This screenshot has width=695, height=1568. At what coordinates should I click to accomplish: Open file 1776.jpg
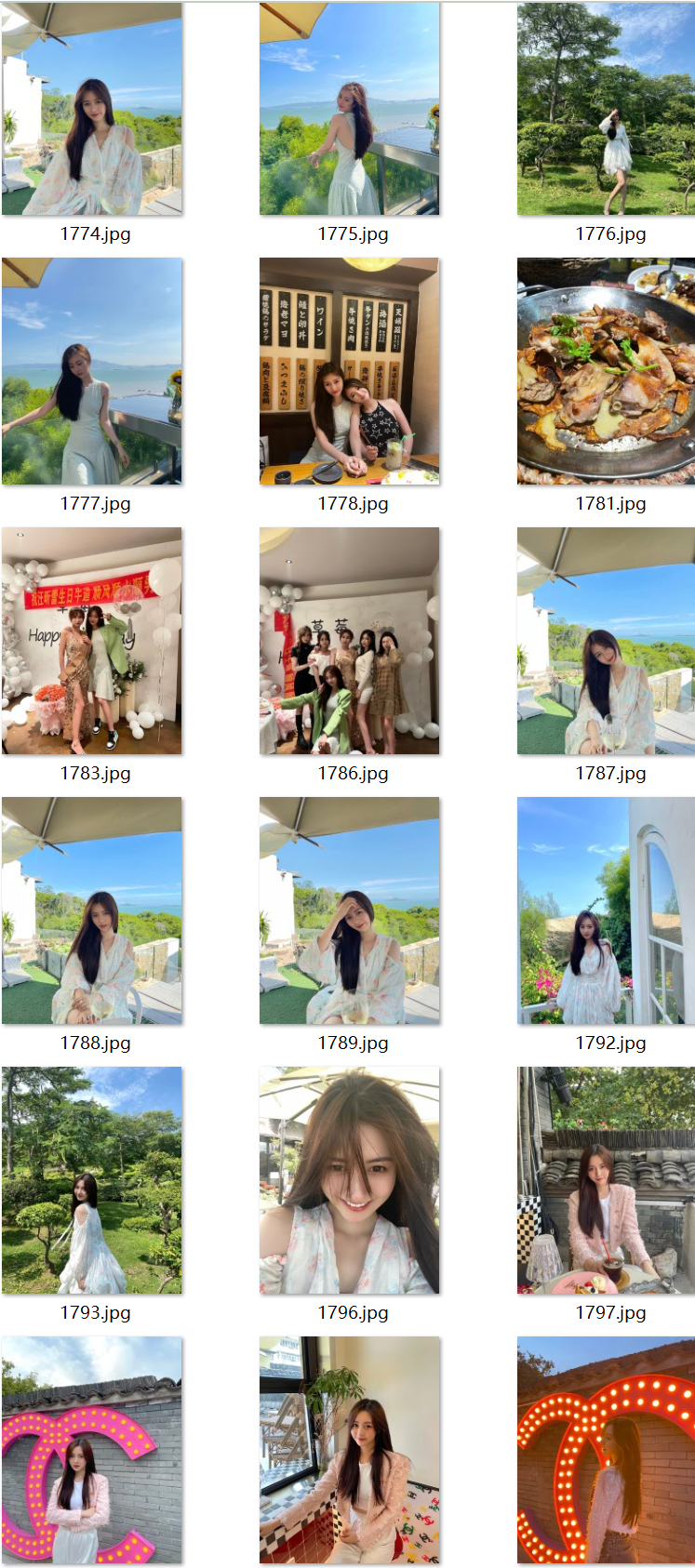click(606, 109)
